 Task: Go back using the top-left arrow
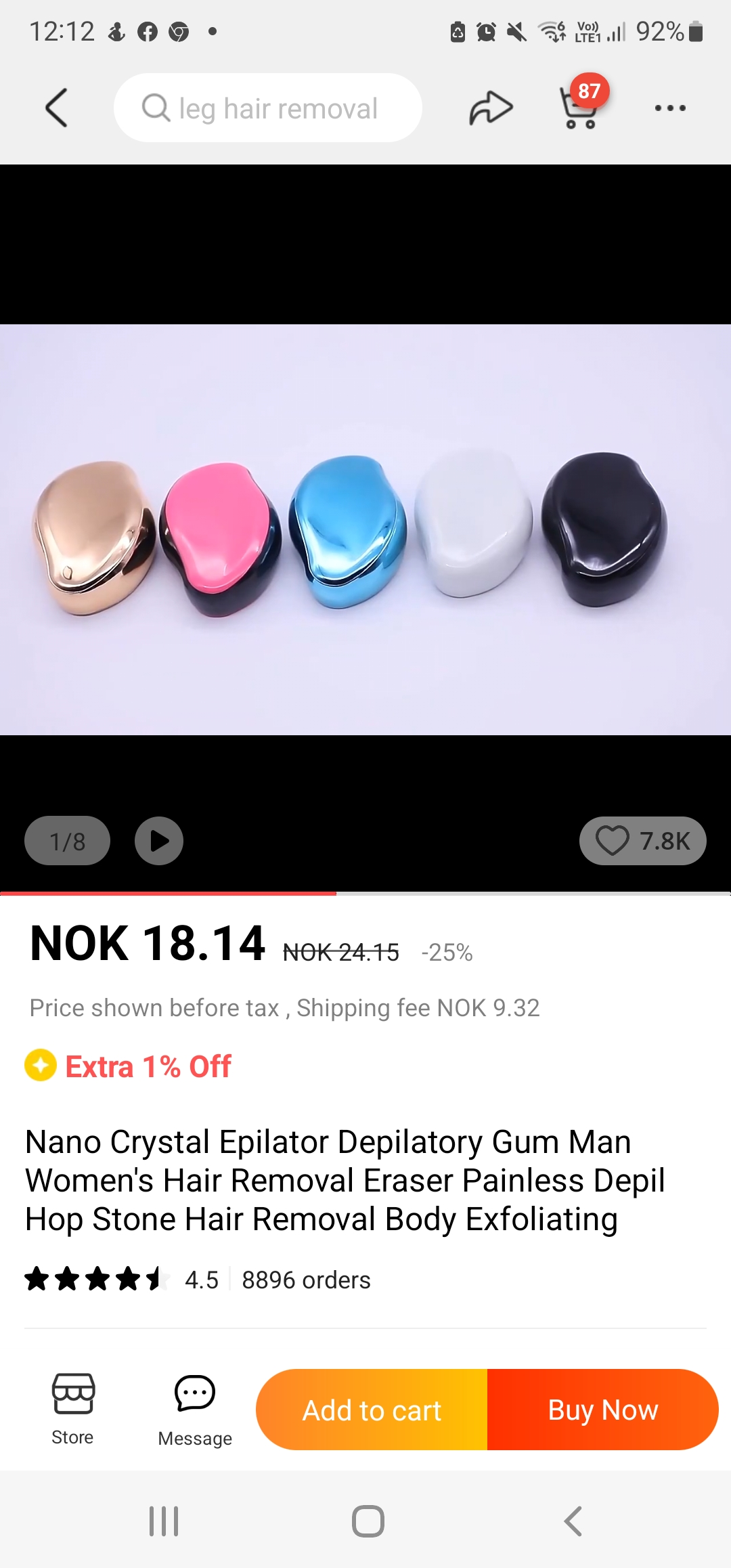click(57, 108)
